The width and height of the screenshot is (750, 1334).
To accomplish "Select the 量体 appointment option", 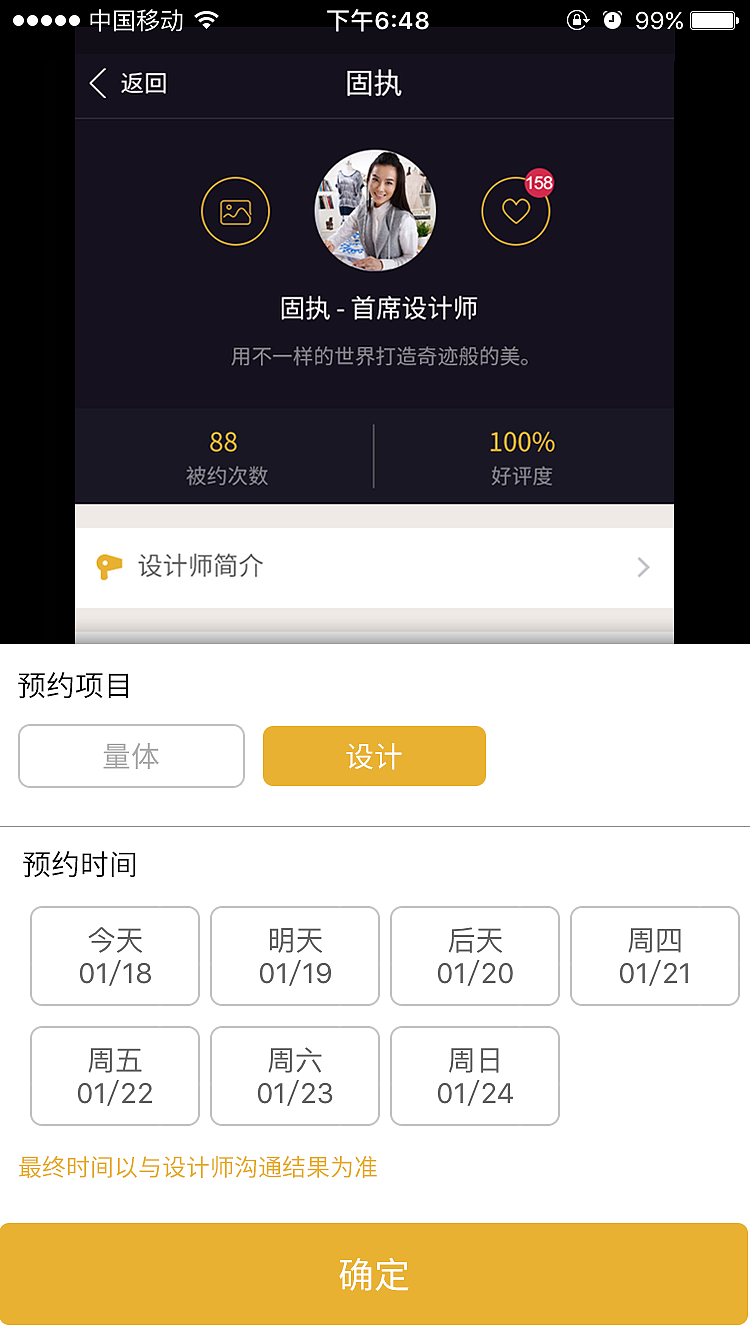I will [x=131, y=756].
